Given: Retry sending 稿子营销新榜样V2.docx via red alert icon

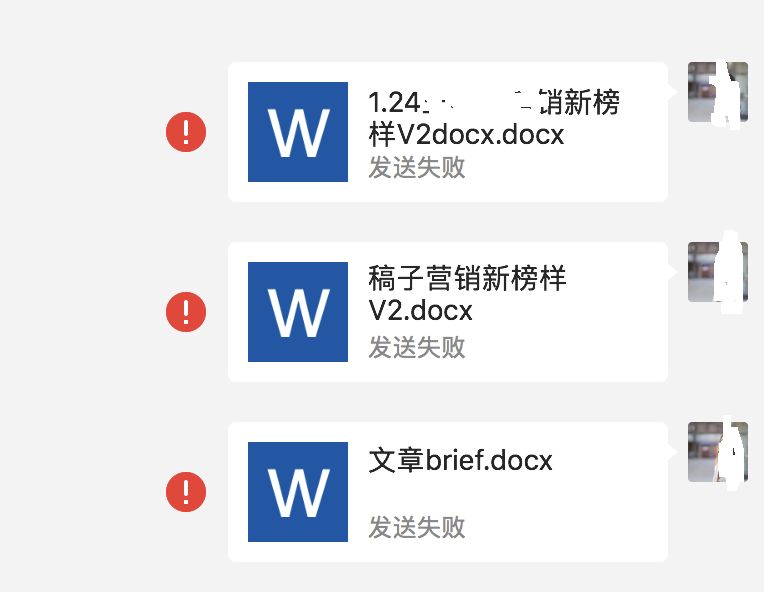Looking at the screenshot, I should coord(186,311).
